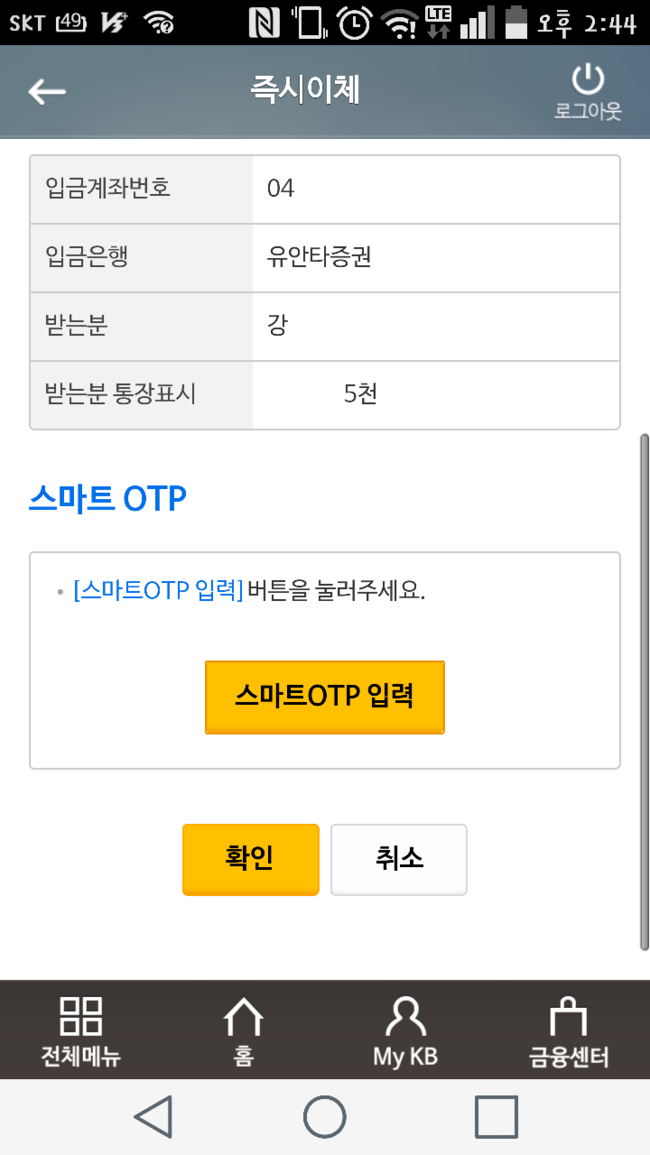The height and width of the screenshot is (1155, 650).
Task: Tap the system home button
Action: point(324,1117)
